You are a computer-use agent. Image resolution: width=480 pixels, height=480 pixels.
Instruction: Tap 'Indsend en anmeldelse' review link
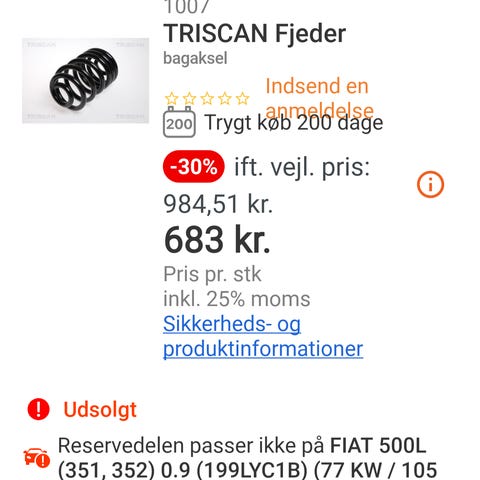click(319, 98)
